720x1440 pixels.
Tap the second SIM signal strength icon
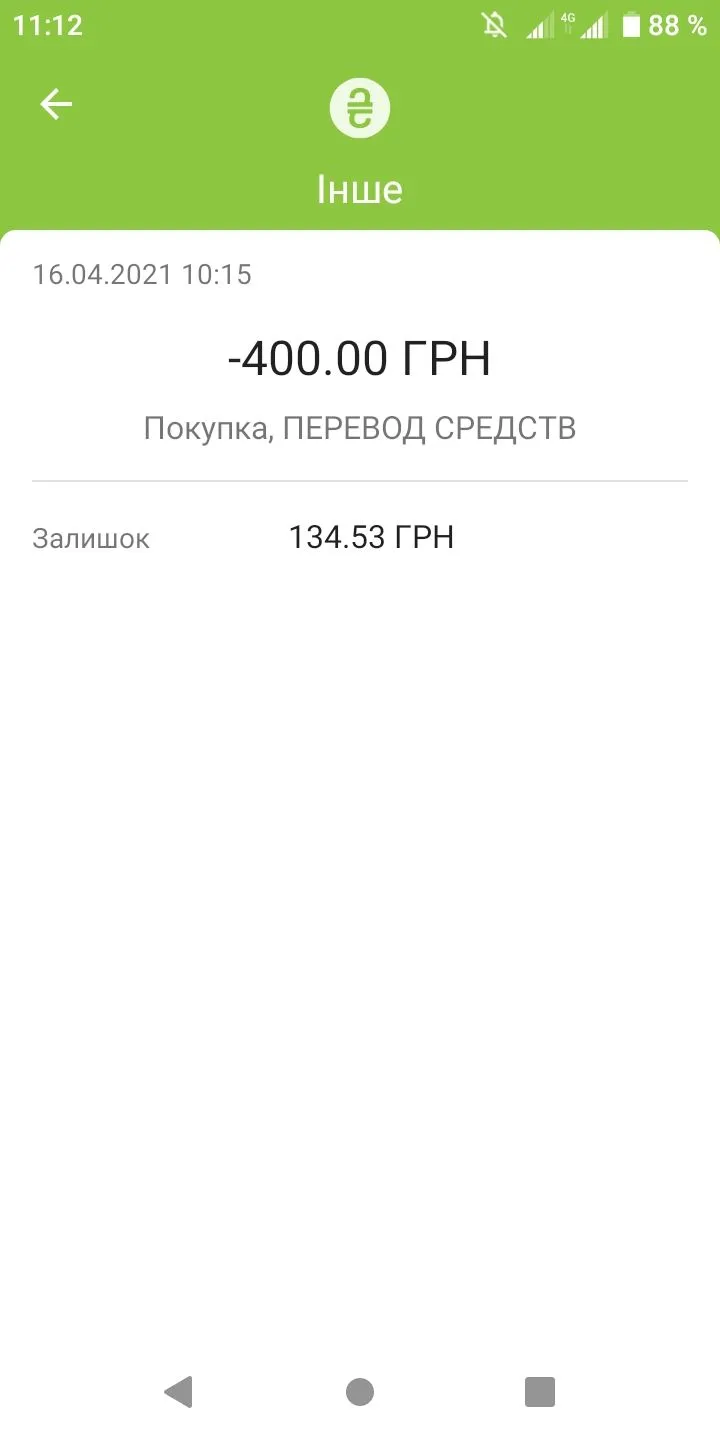(x=594, y=25)
